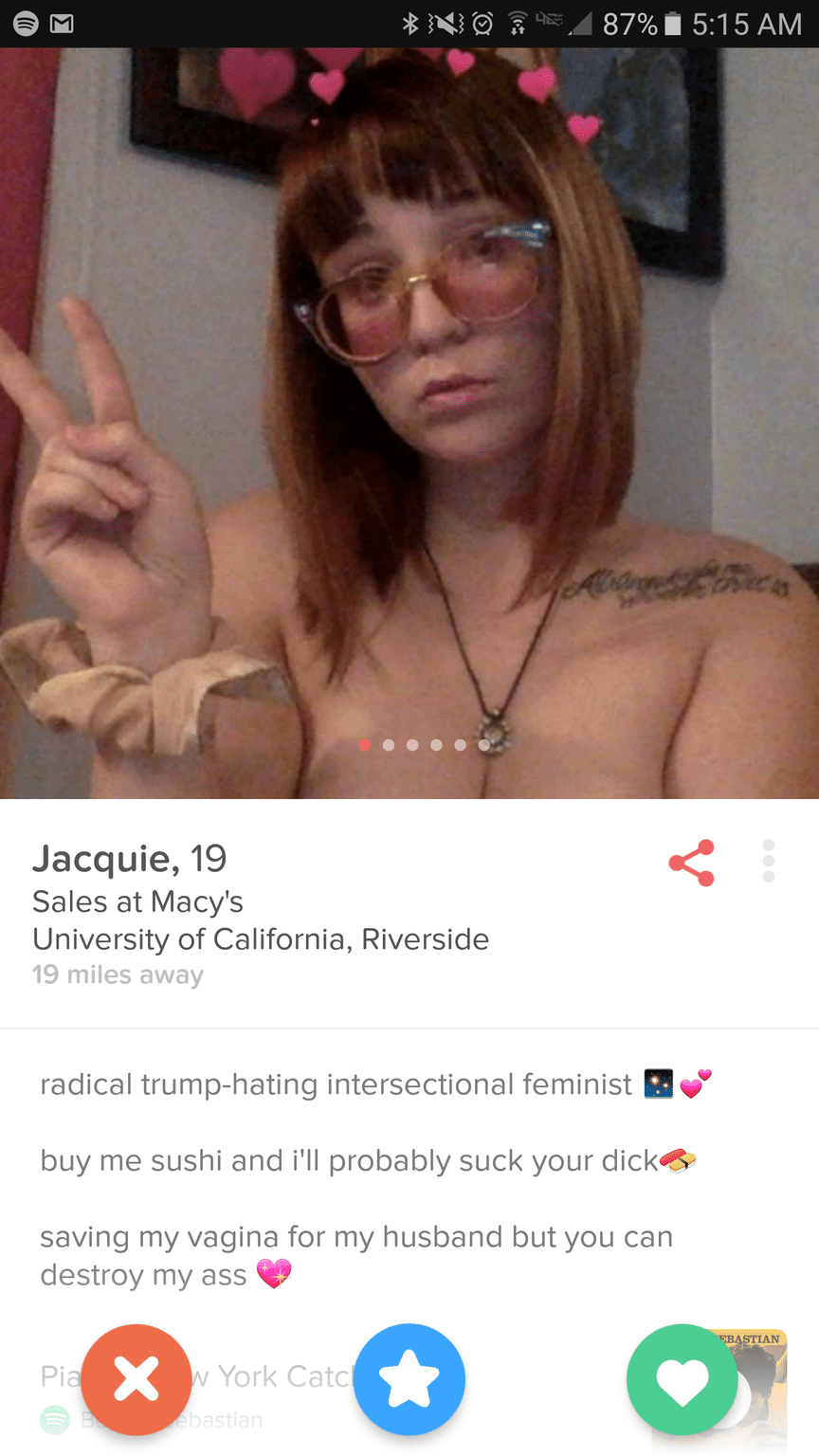The width and height of the screenshot is (819, 1456).
Task: Send a Super Like with blue star
Action: click(409, 1379)
